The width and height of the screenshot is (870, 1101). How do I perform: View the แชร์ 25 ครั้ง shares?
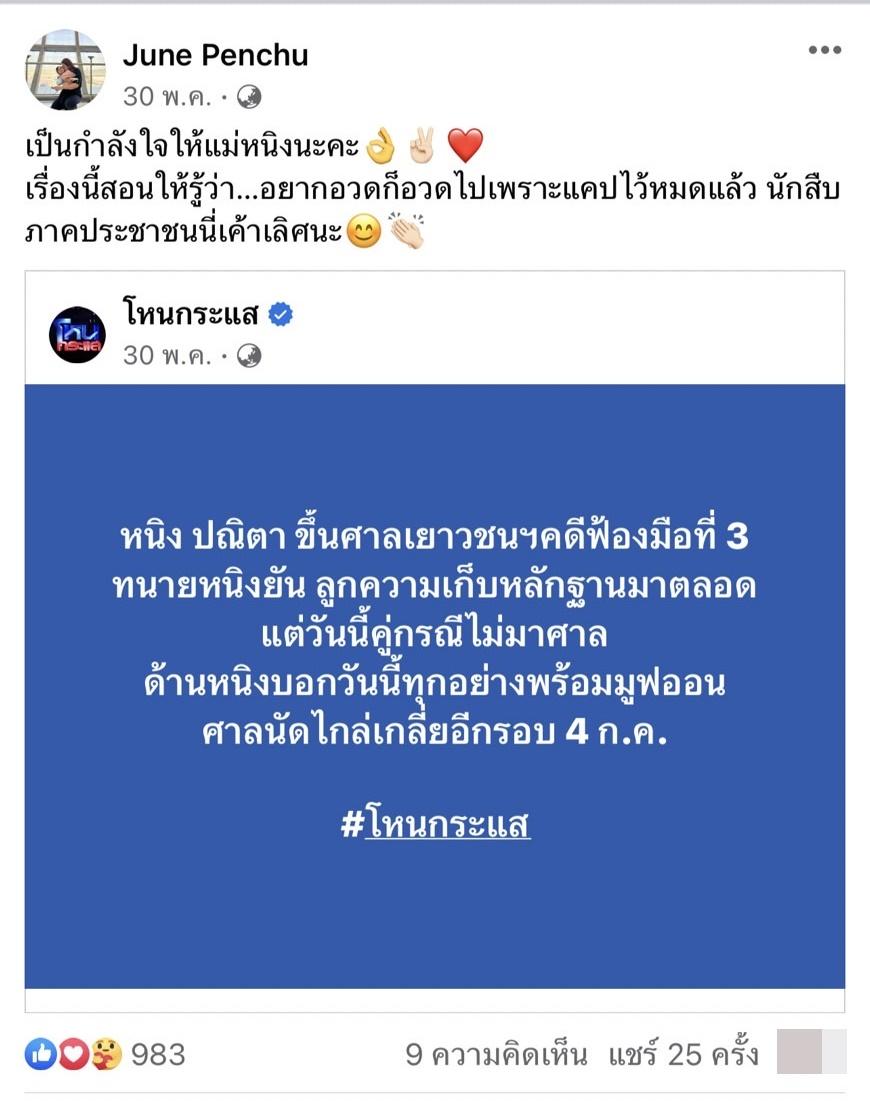coord(683,1053)
